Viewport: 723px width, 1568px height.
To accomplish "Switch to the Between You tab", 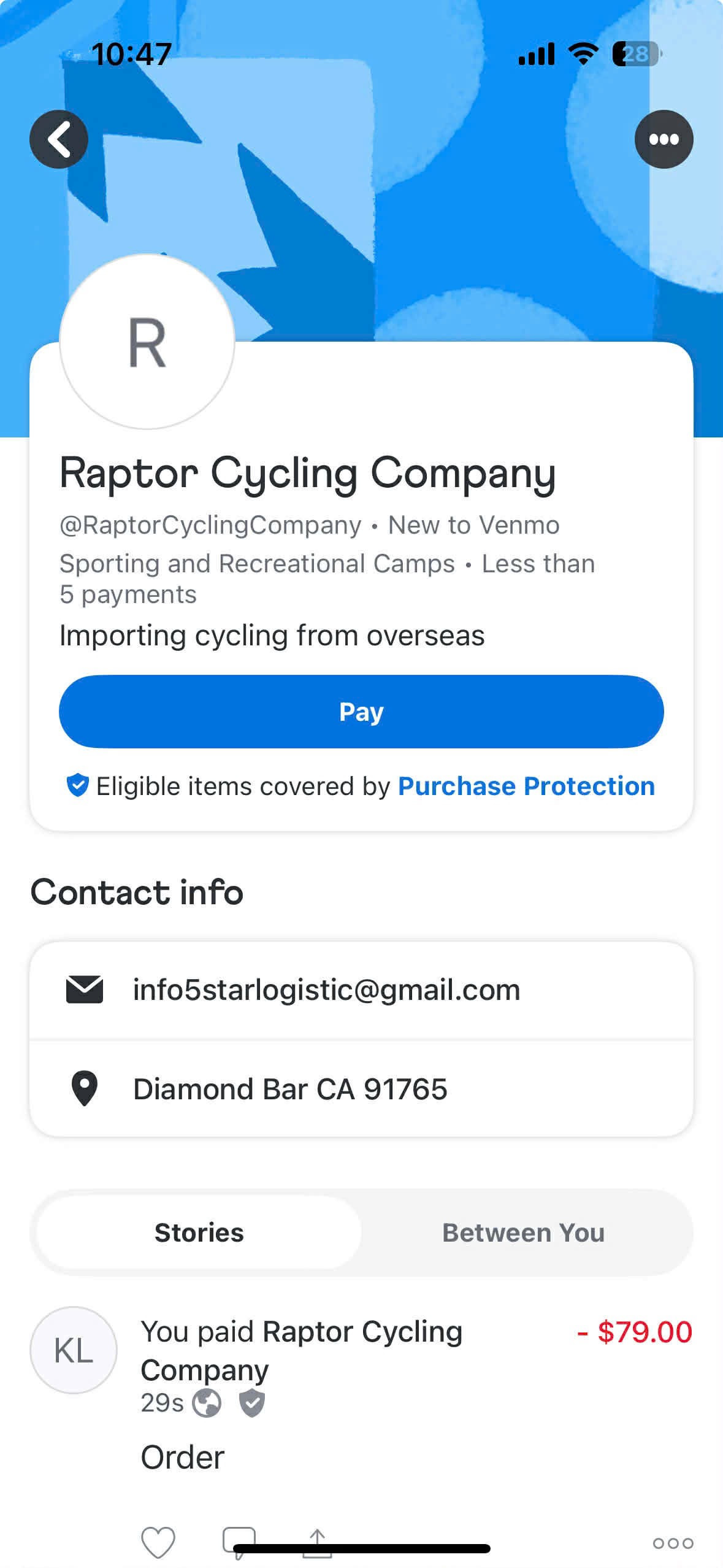I will pyautogui.click(x=523, y=1232).
